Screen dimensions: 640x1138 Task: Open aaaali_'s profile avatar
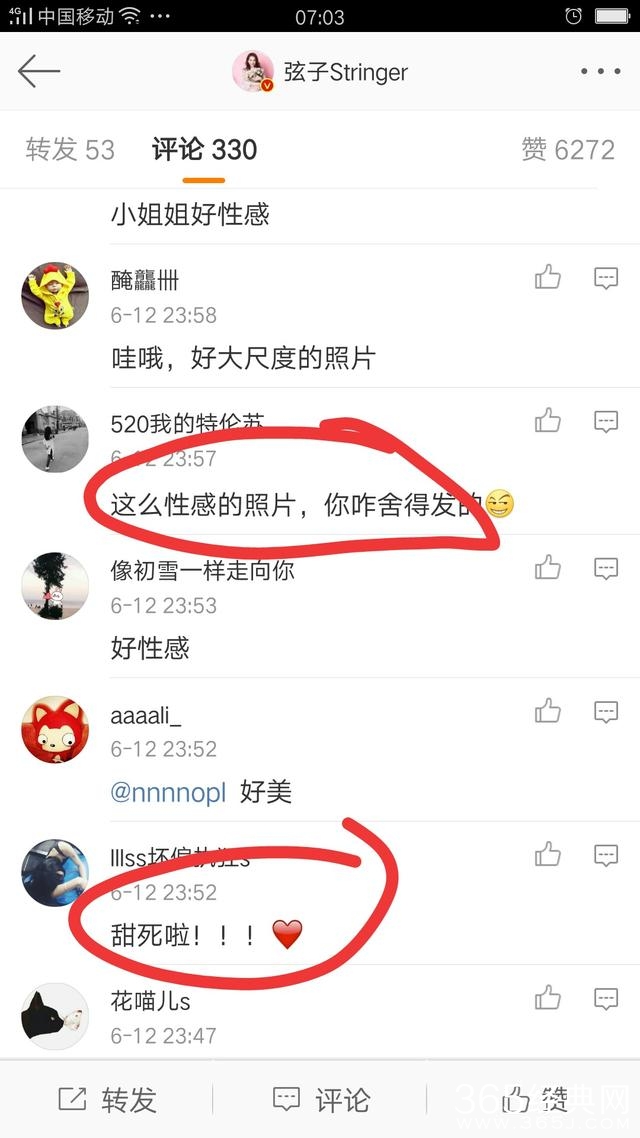(55, 730)
